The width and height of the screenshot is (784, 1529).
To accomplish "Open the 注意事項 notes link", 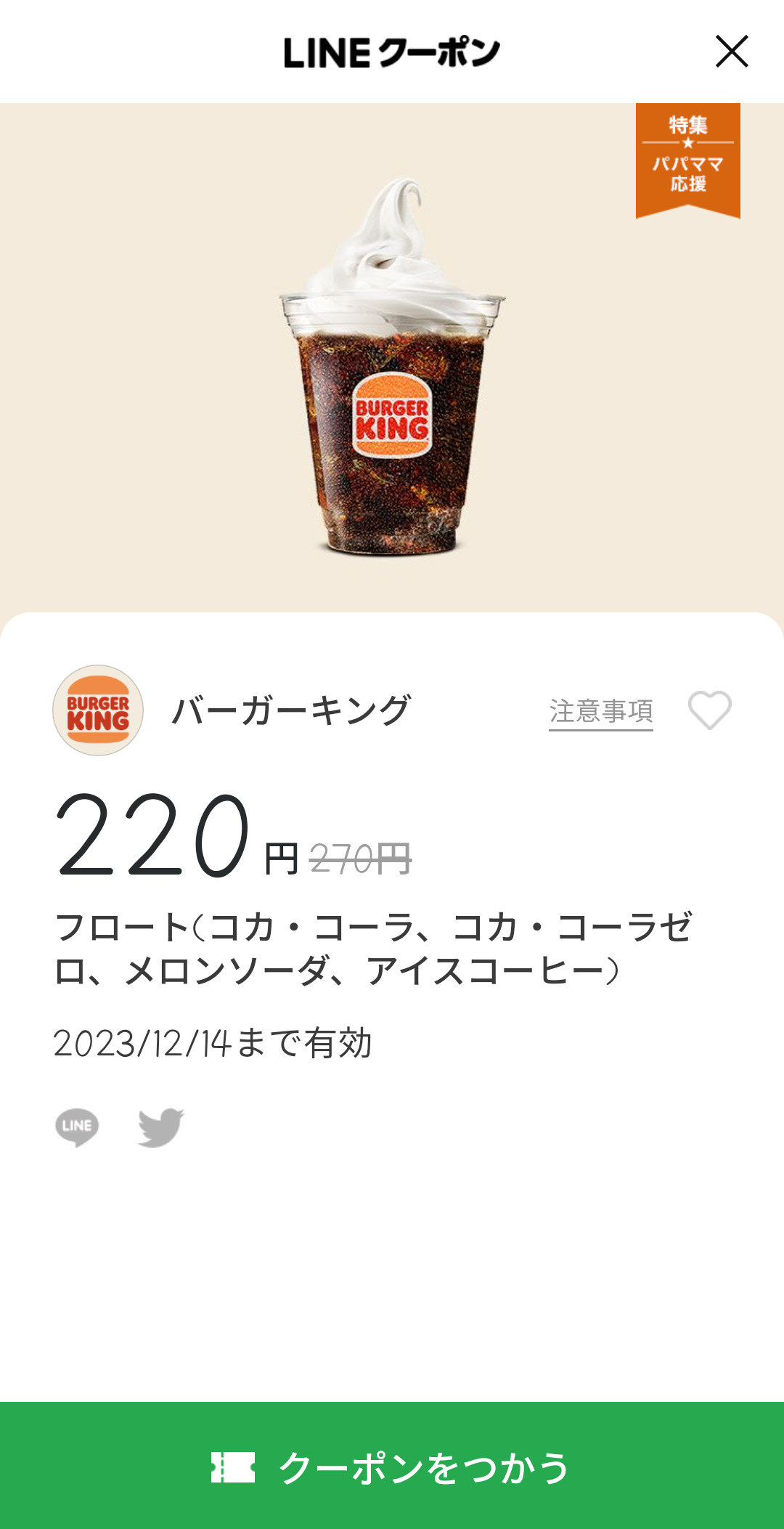I will click(x=600, y=711).
